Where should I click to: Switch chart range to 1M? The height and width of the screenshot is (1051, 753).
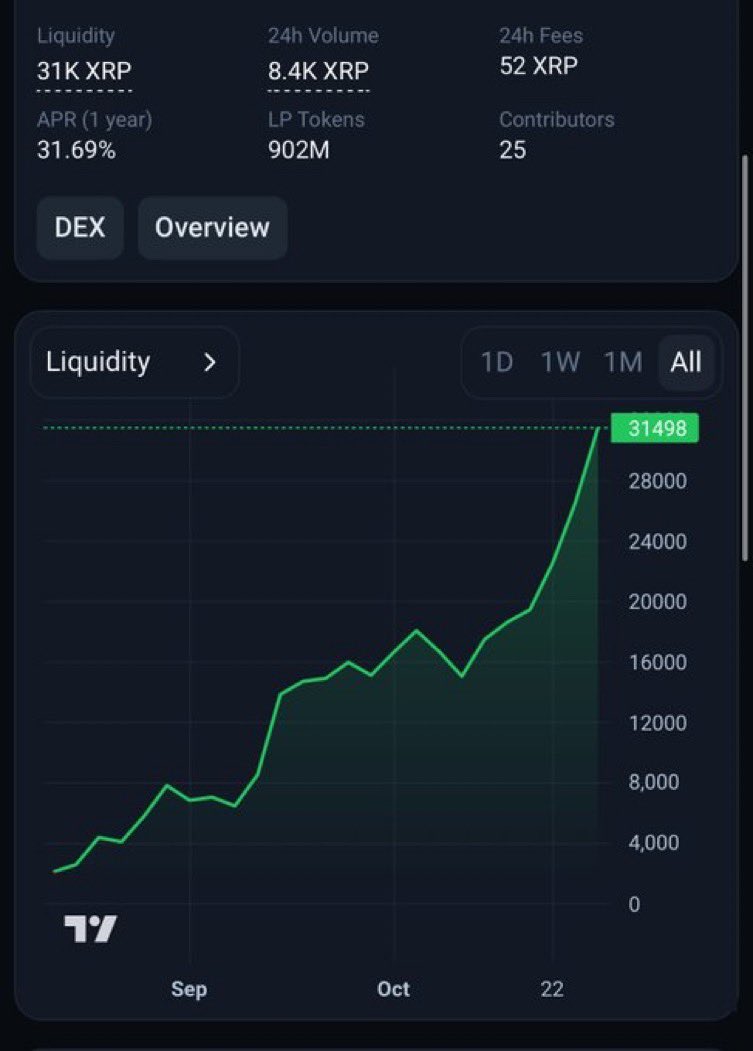tap(623, 362)
